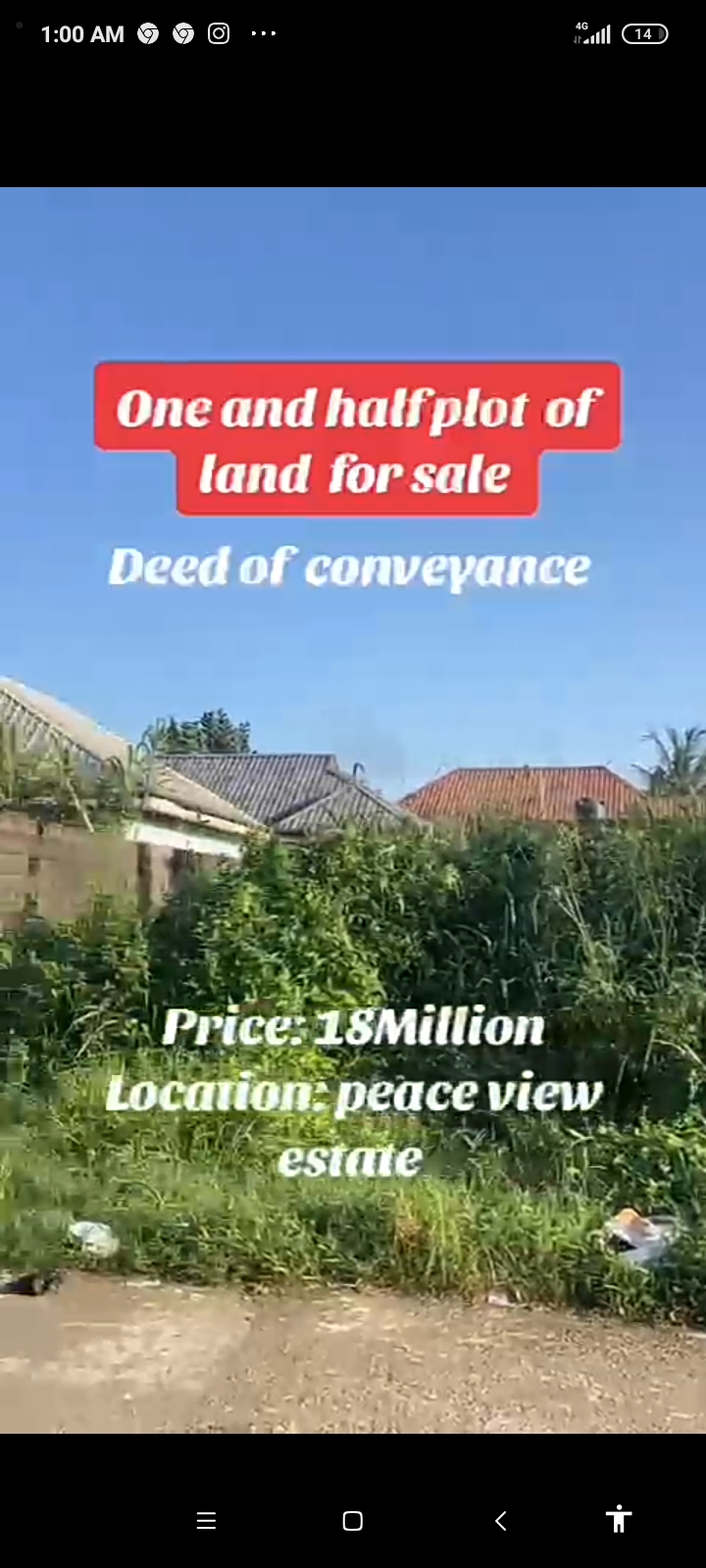Return to the home screen
The image size is (706, 1568).
point(353,1520)
